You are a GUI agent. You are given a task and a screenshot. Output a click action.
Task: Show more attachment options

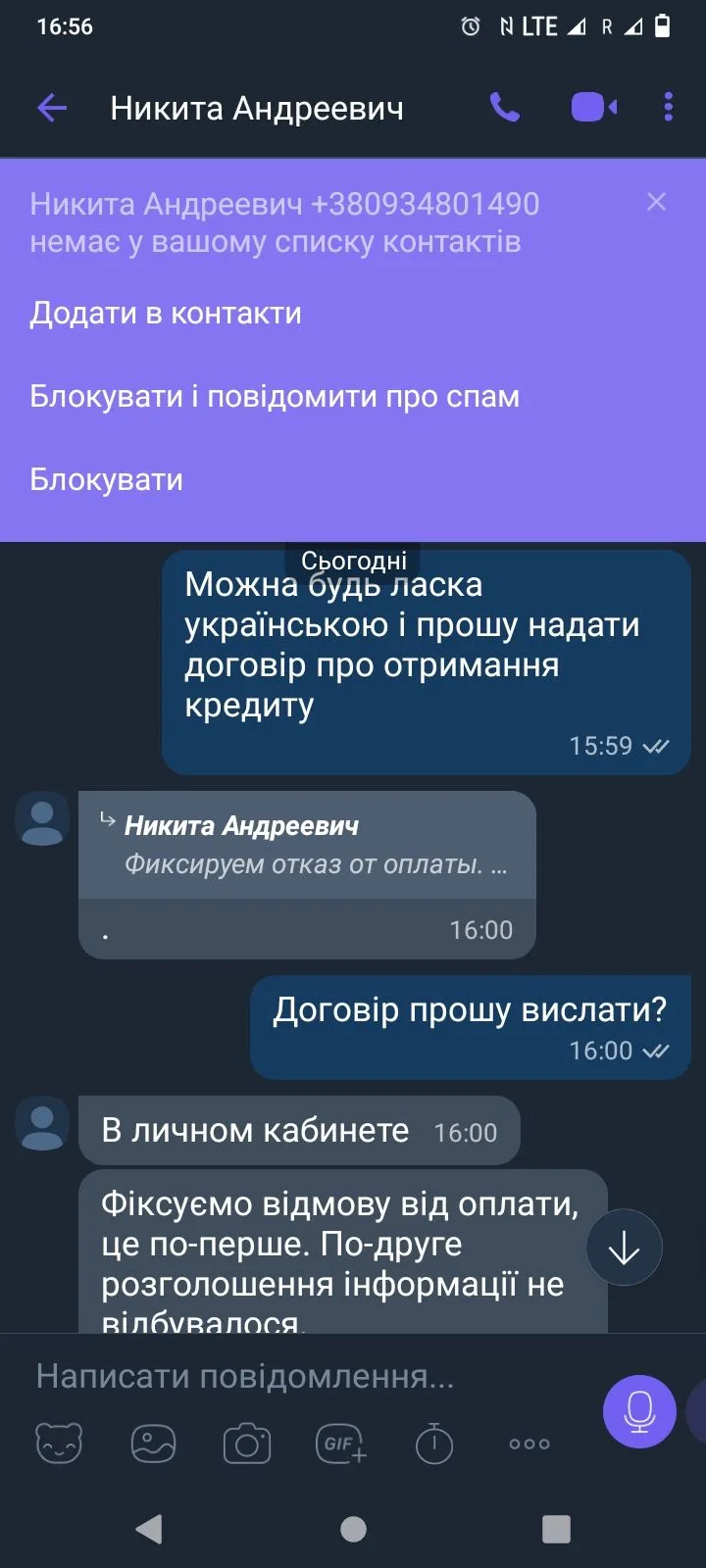tap(529, 1444)
